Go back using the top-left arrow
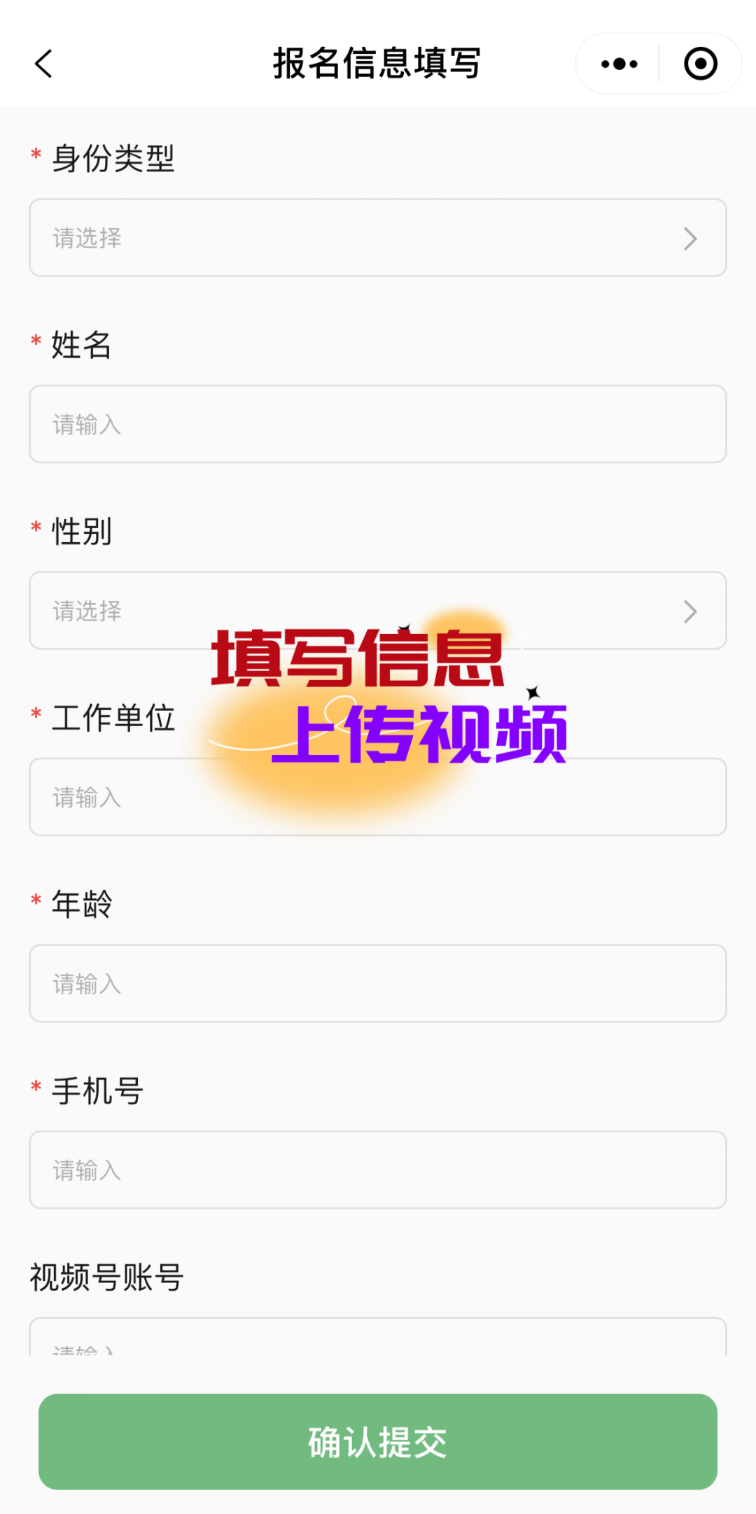The image size is (756, 1514). tap(43, 64)
